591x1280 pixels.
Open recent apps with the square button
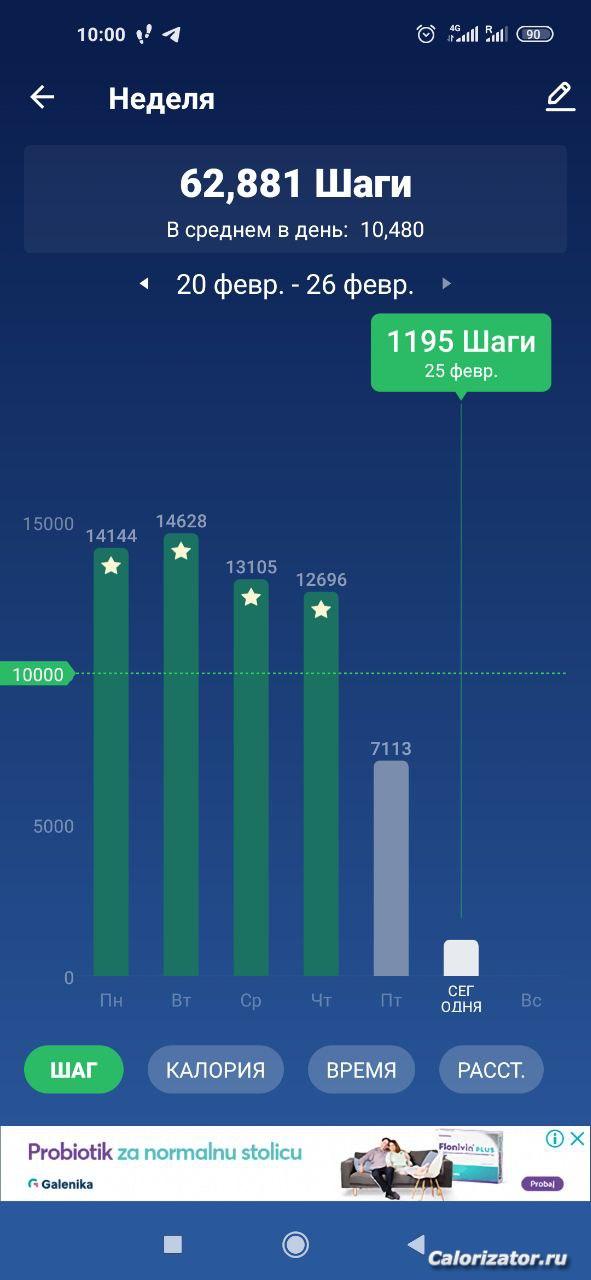173,1244
